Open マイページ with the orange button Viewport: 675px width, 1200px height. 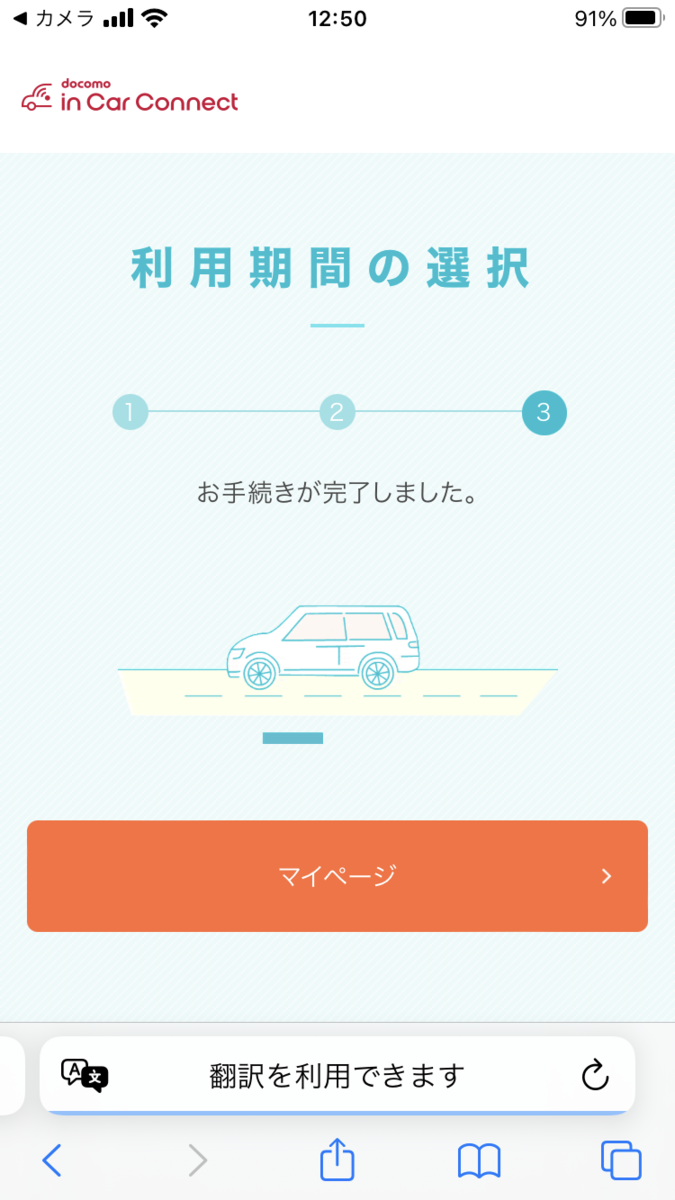337,876
